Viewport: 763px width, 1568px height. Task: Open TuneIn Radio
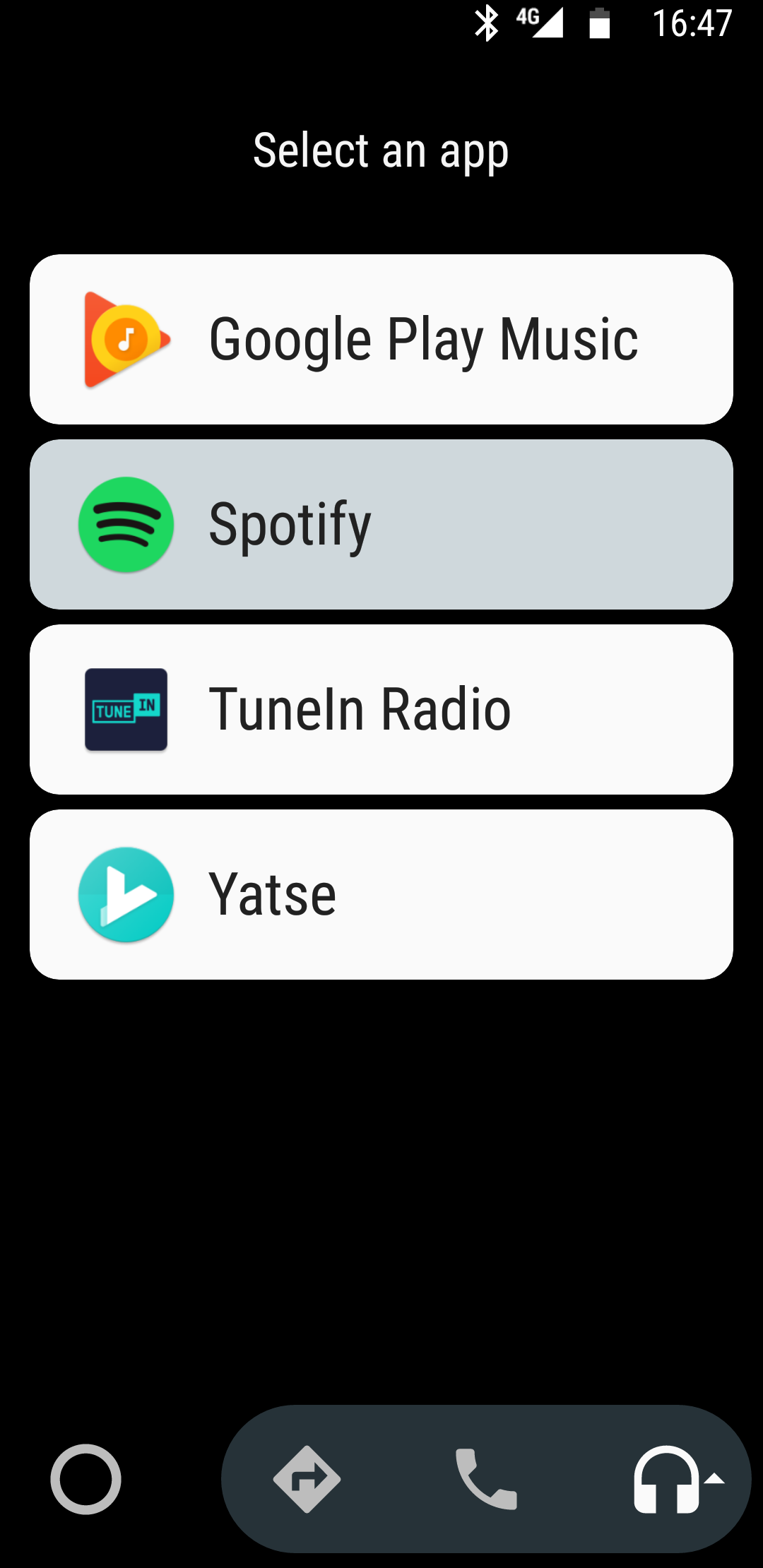(x=381, y=710)
